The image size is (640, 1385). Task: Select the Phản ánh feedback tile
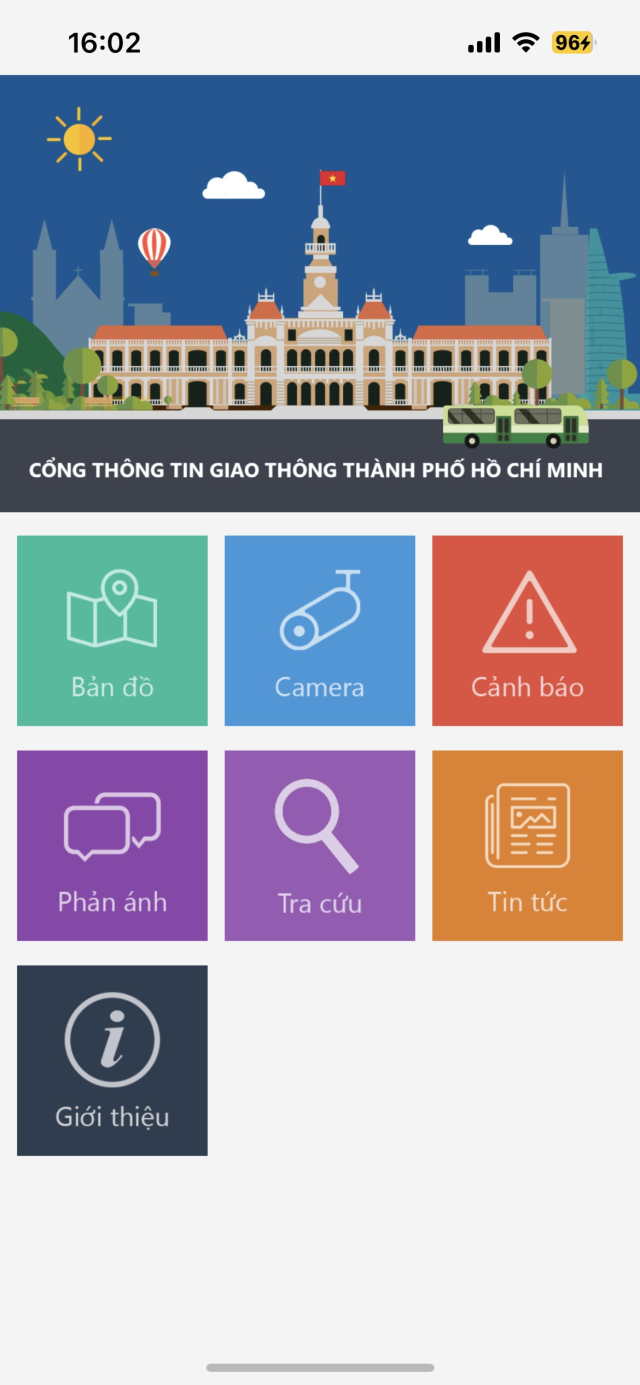coord(112,845)
